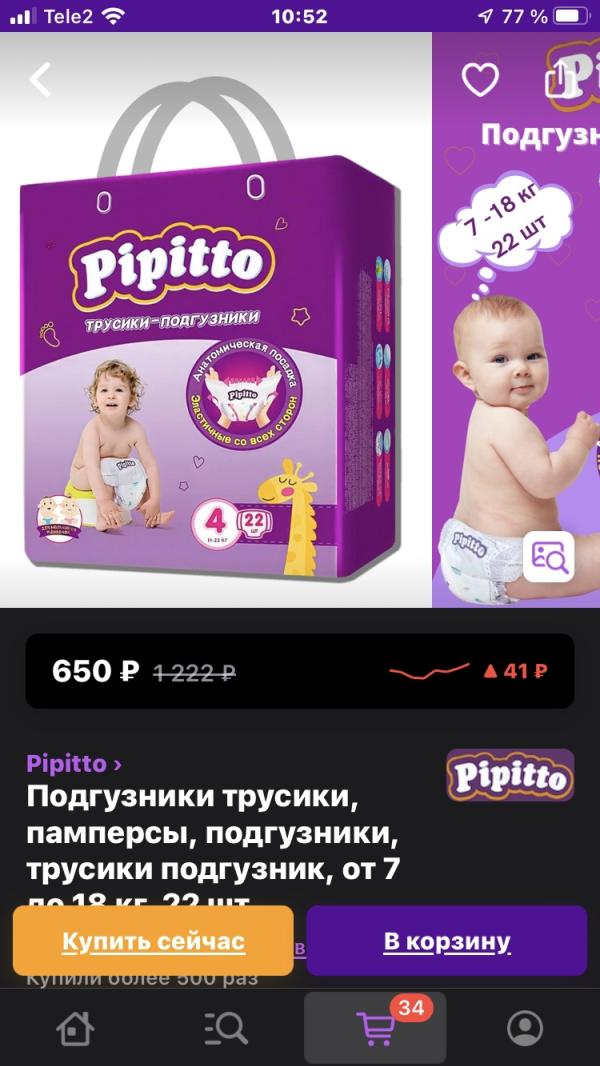
Task: Add the product to favorites with the heart
Action: click(480, 80)
